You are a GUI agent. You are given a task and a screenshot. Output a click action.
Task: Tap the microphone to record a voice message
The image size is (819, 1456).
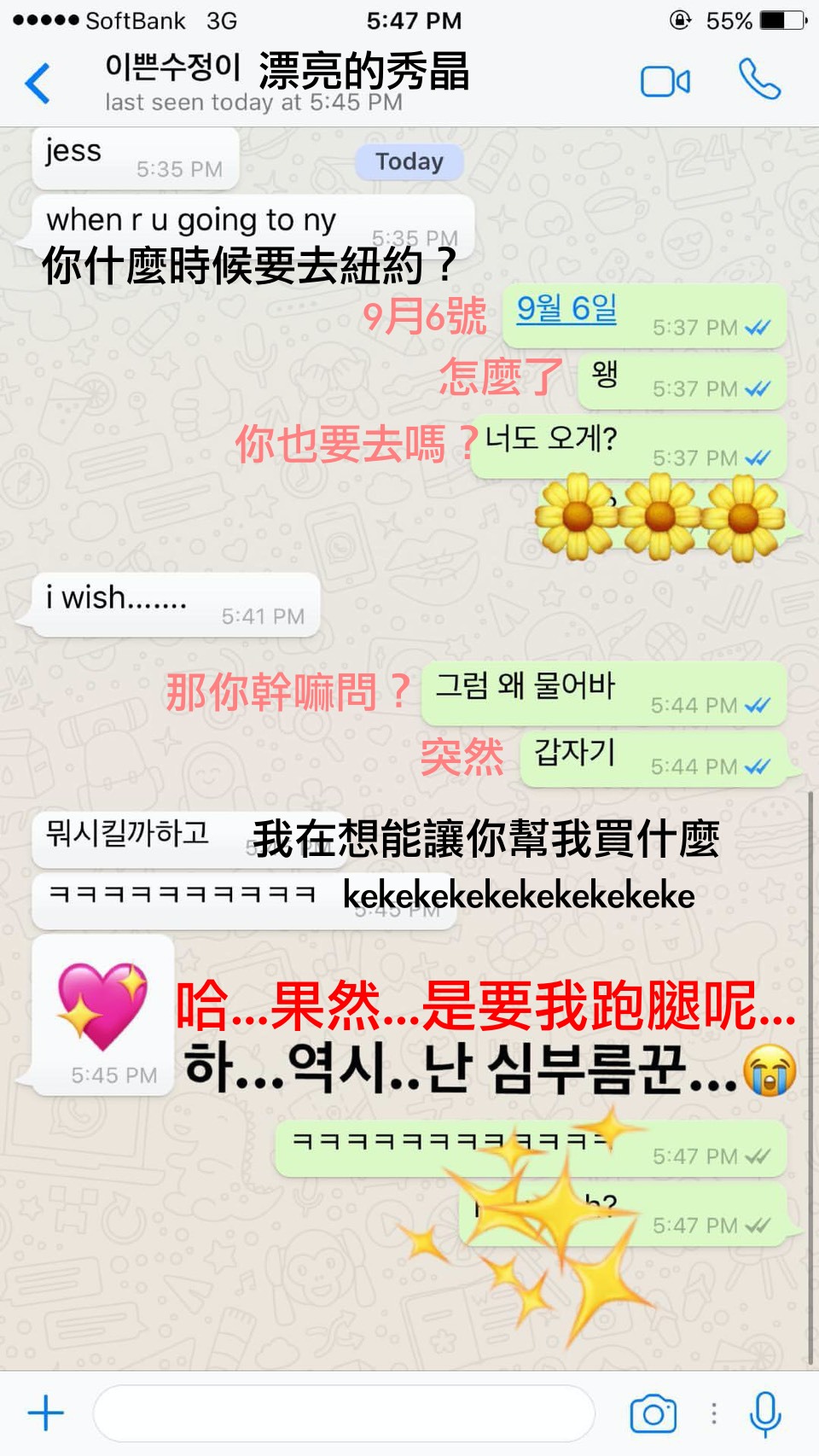764,1413
